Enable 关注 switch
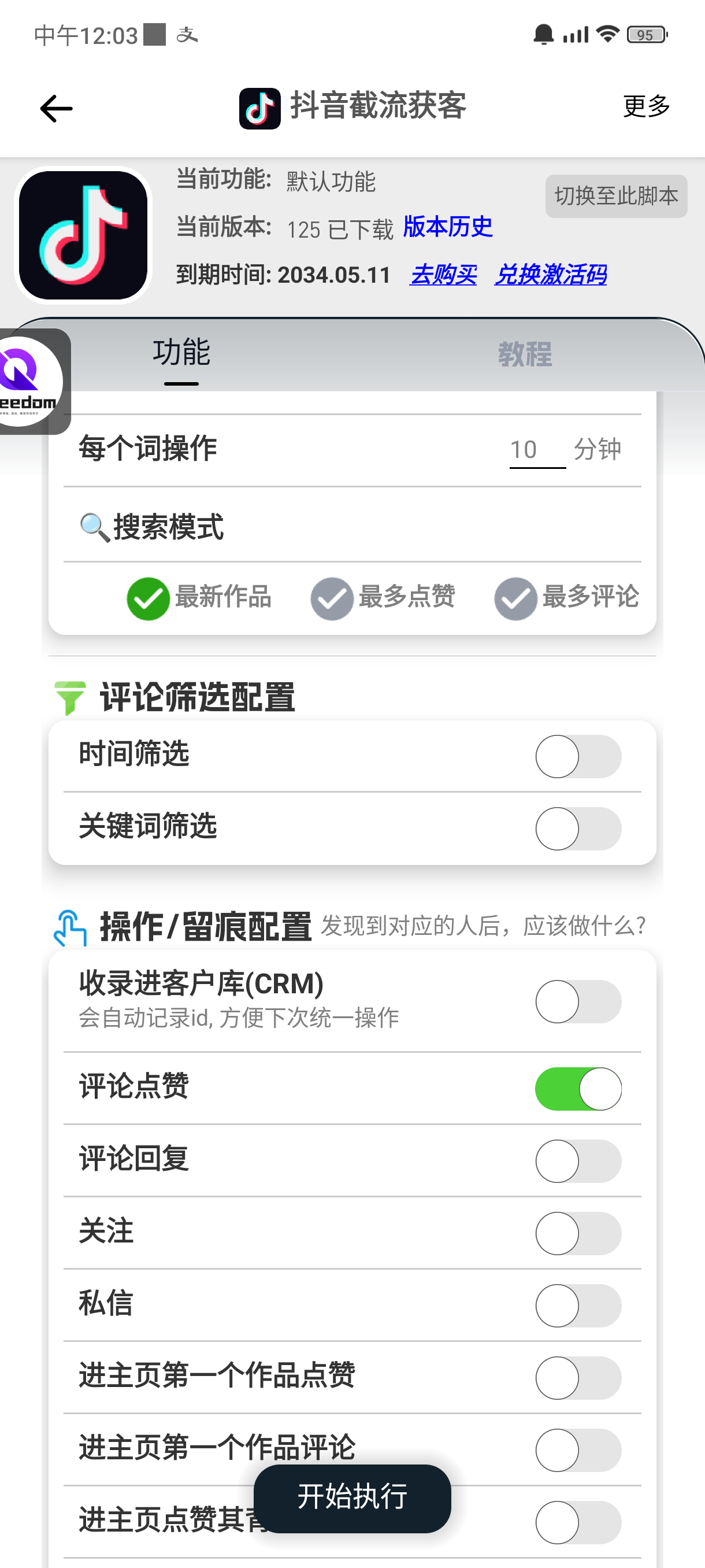Image resolution: width=705 pixels, height=1568 pixels. 578,1233
